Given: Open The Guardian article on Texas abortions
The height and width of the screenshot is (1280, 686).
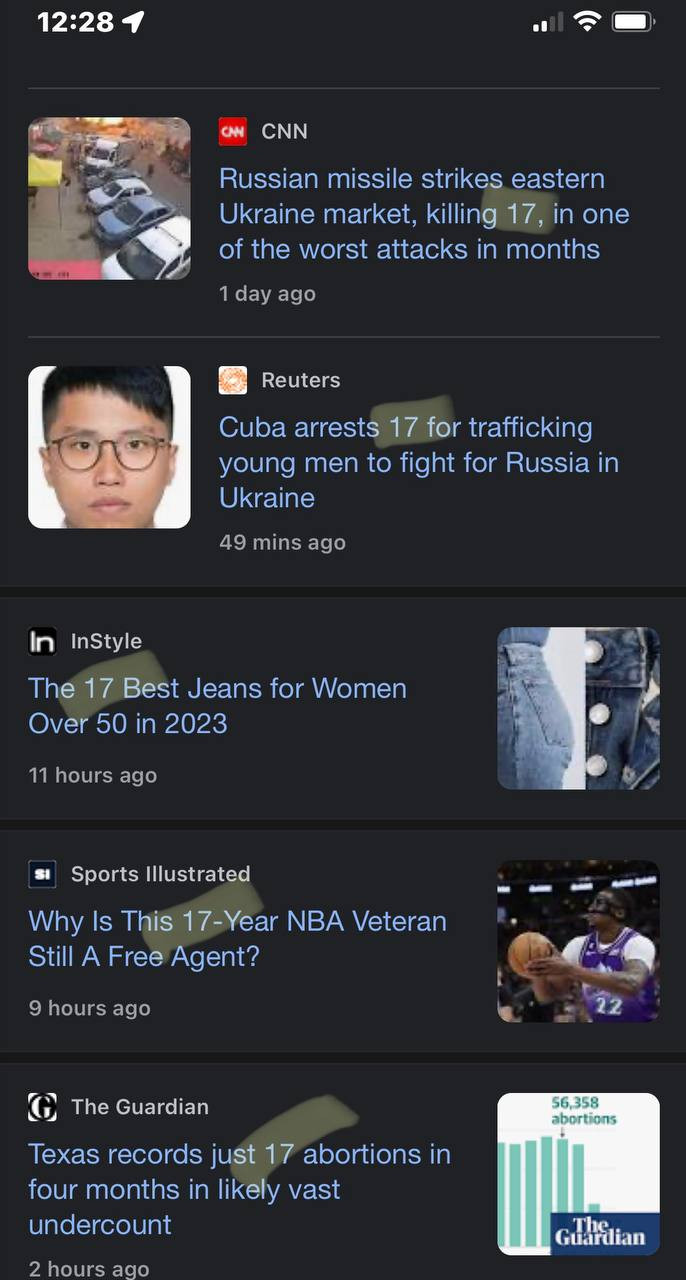Looking at the screenshot, I should [239, 1188].
